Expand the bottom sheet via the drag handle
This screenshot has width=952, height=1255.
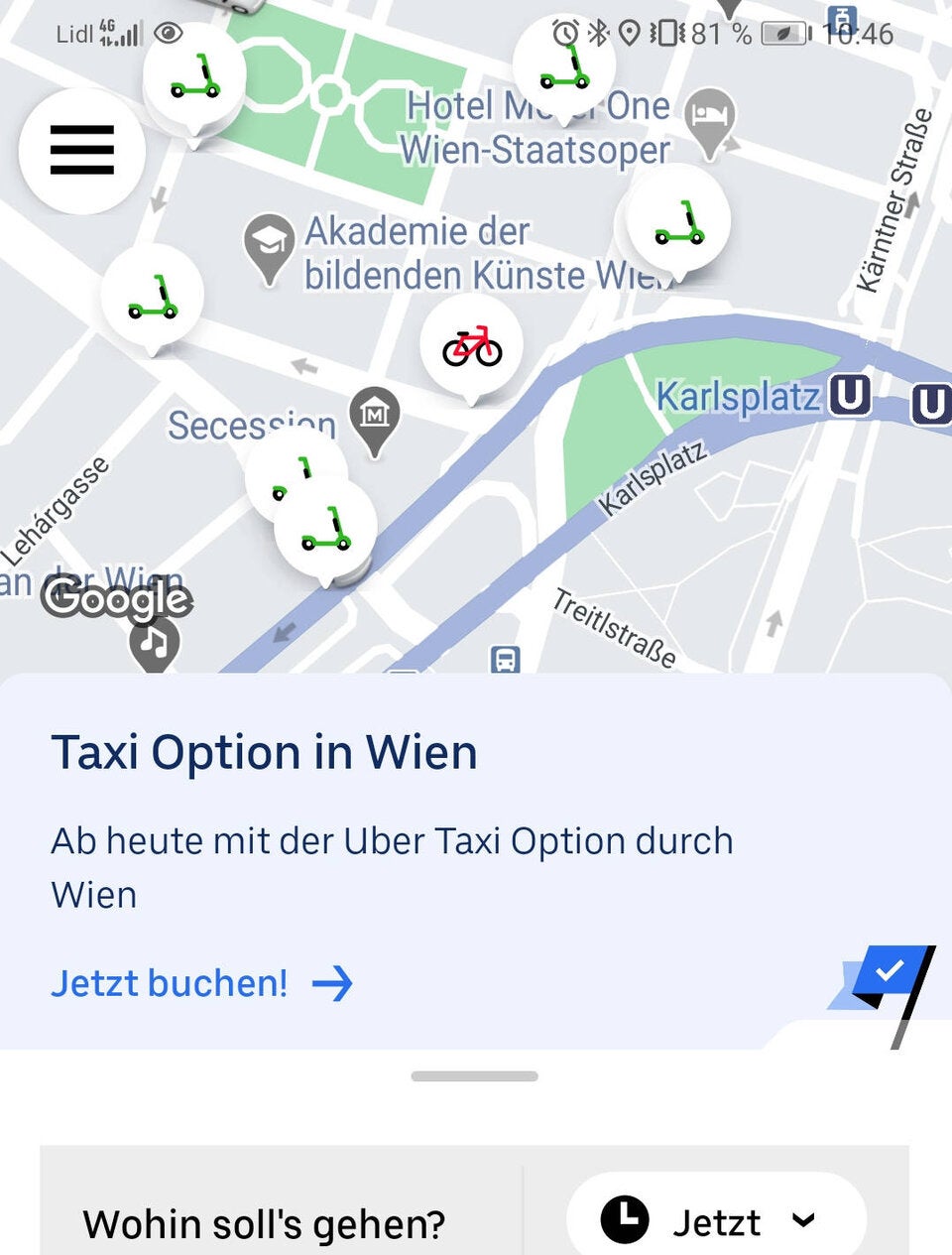475,1074
